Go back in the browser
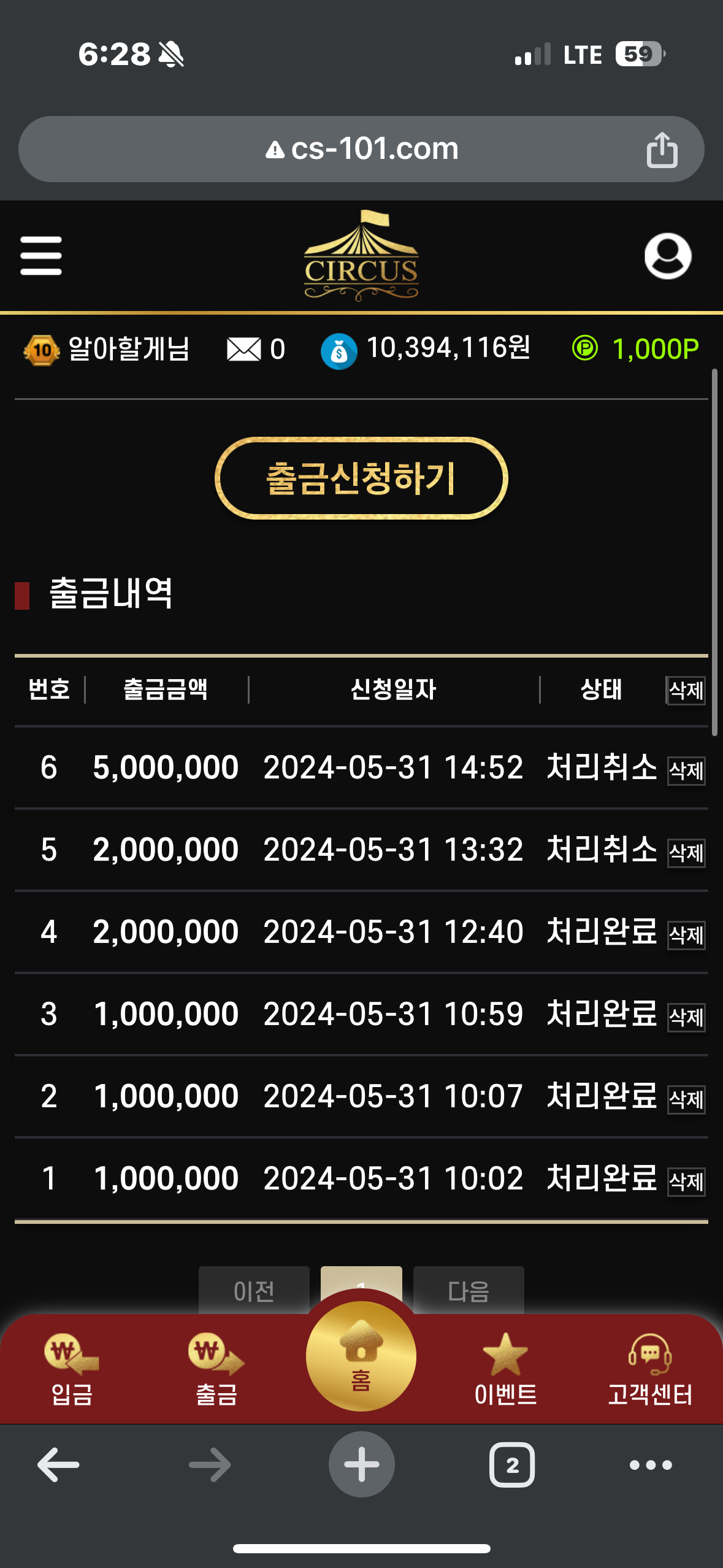723x1568 pixels. coord(58,1465)
